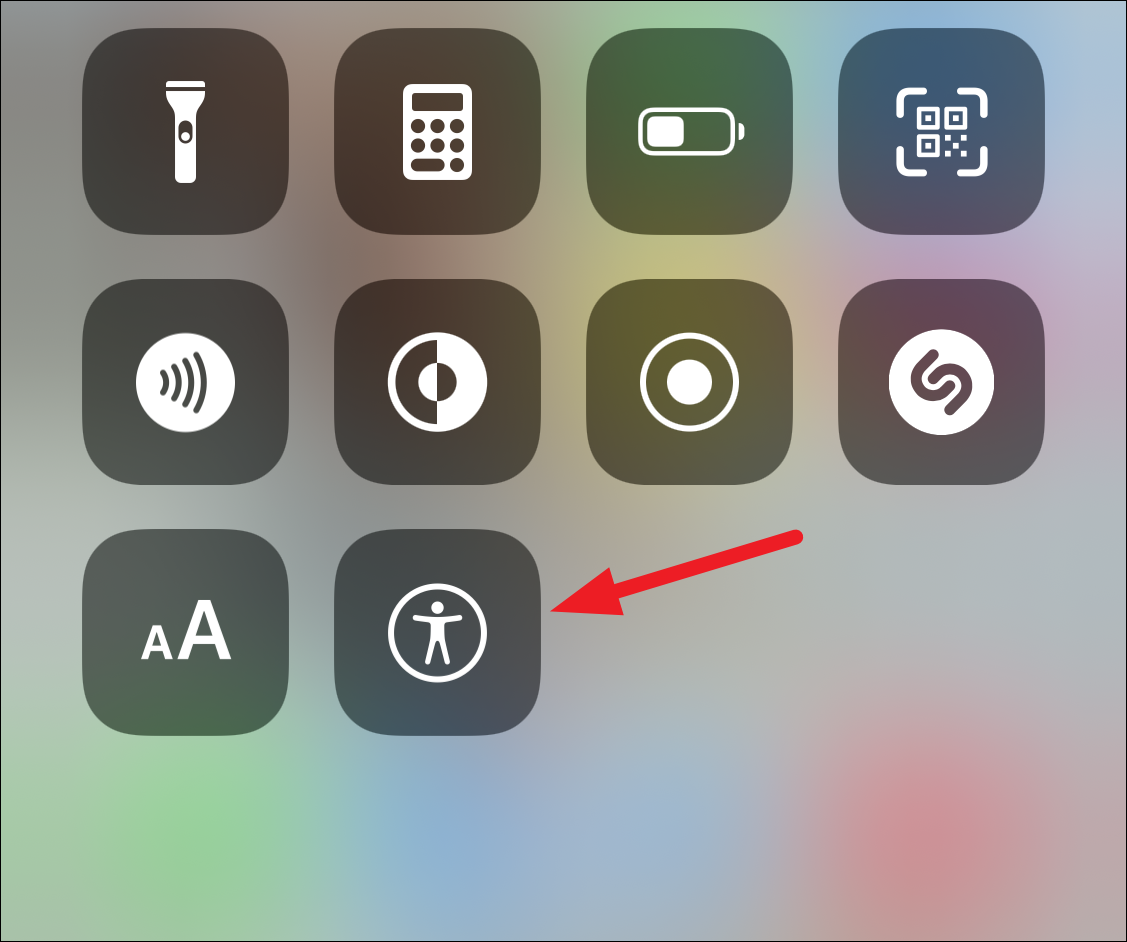Image resolution: width=1127 pixels, height=942 pixels.
Task: Tap the NFC tag reader control
Action: pos(185,382)
